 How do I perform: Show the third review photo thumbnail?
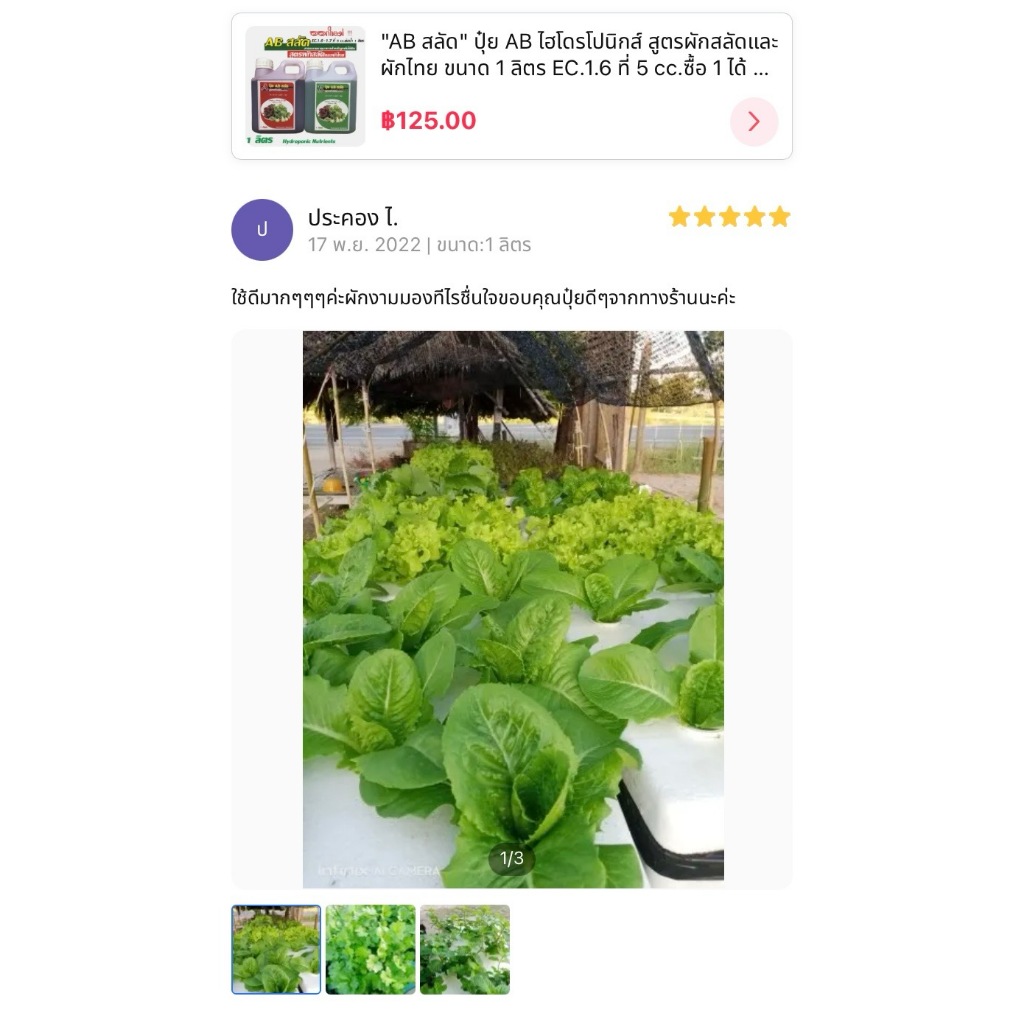coord(465,949)
